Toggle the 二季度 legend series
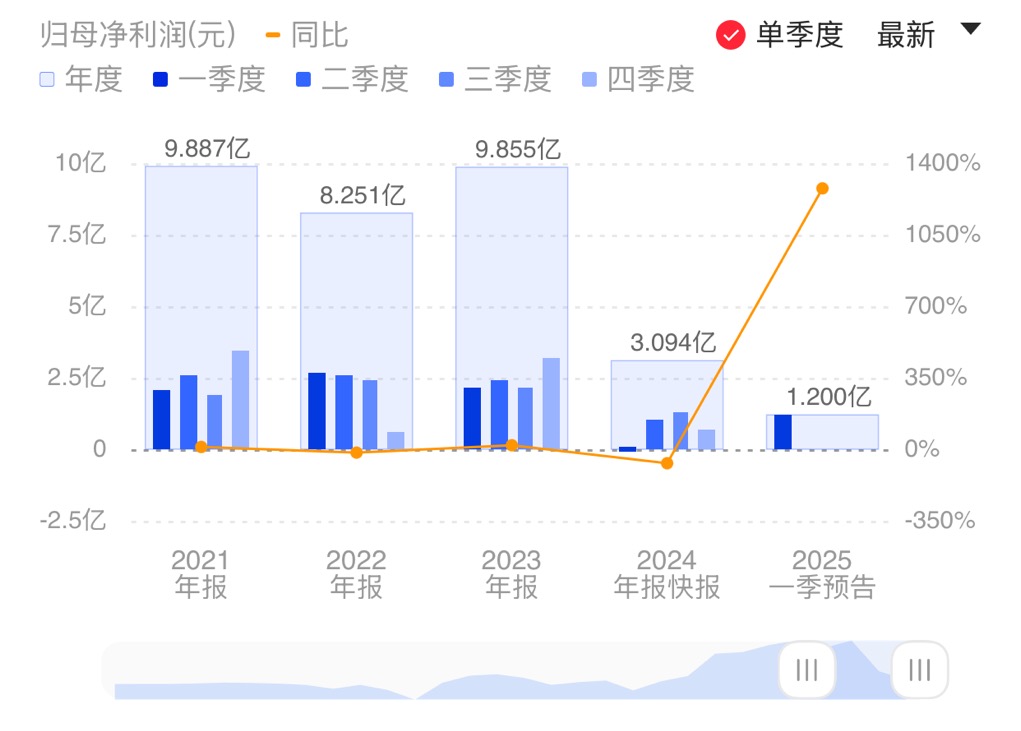The width and height of the screenshot is (1021, 731). (352, 79)
